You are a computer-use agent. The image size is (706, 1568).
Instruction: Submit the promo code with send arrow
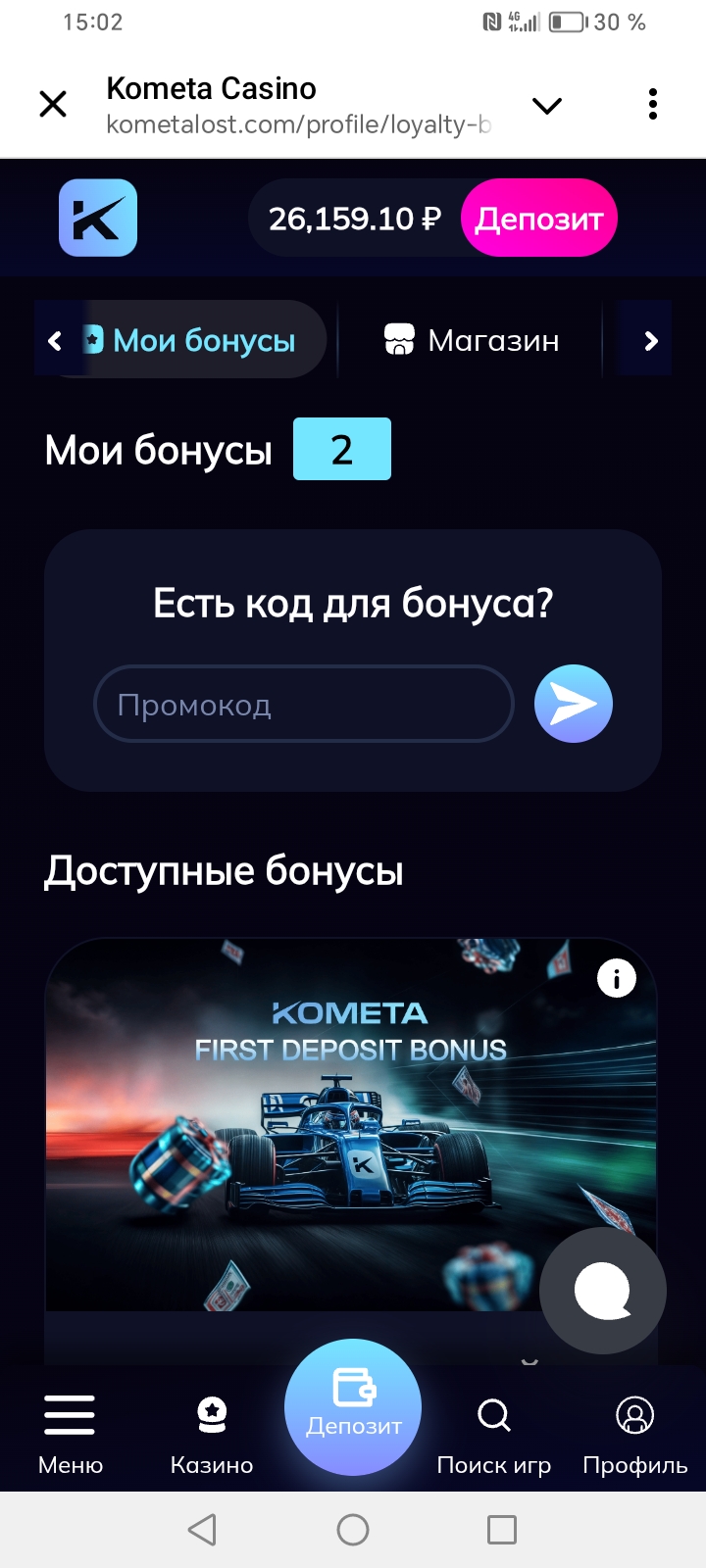[x=574, y=704]
